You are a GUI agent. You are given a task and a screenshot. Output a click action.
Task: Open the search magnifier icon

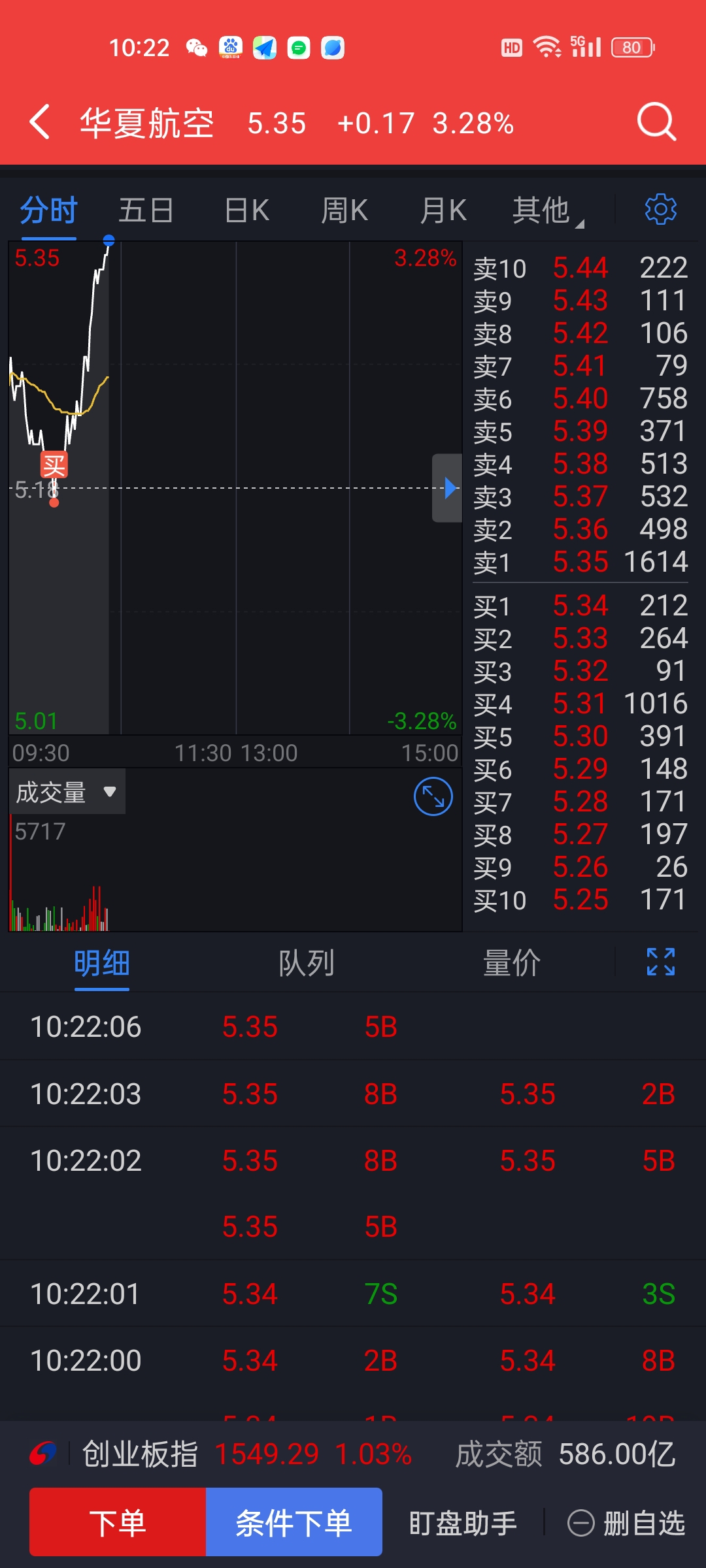[x=656, y=122]
